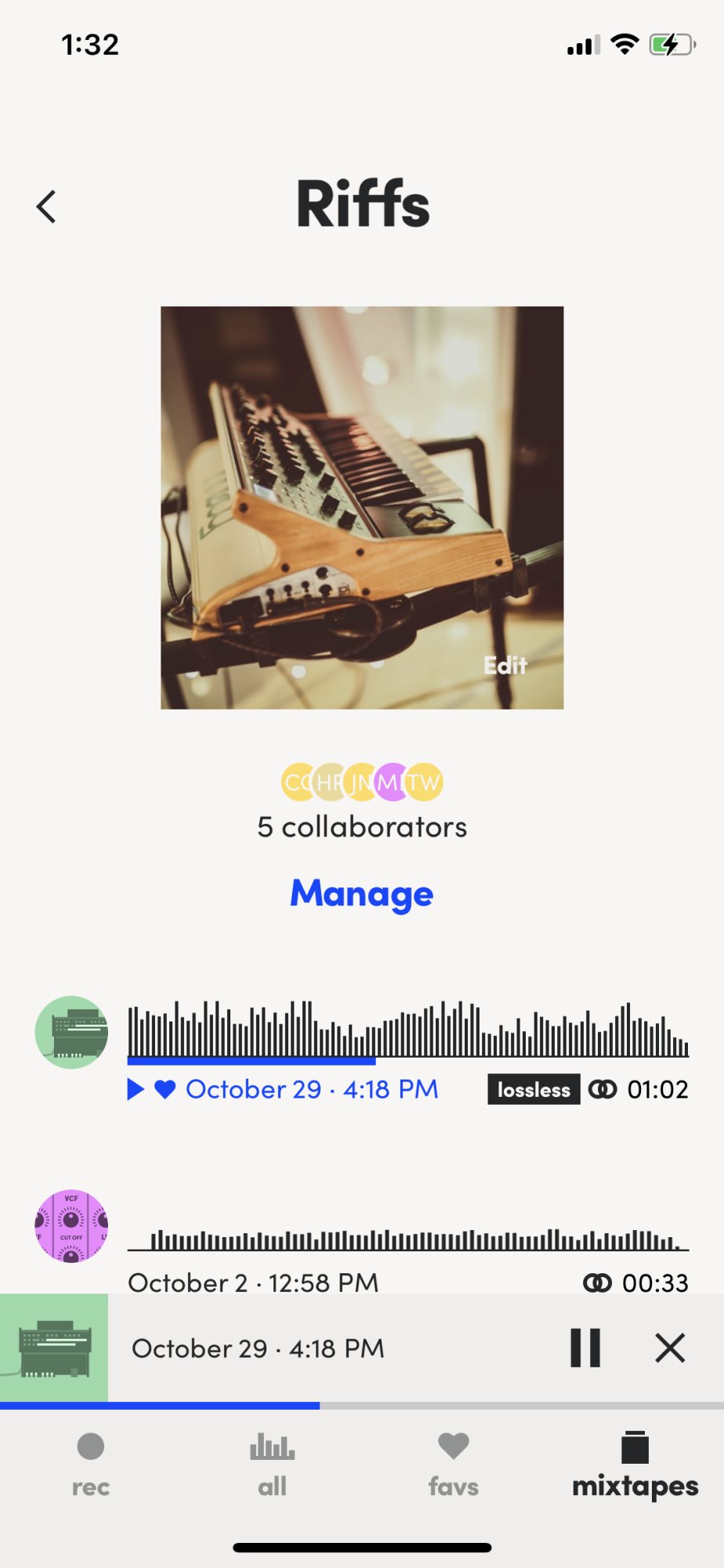The height and width of the screenshot is (1568, 724).
Task: Expand the mini player for October 29
Action: (259, 1348)
